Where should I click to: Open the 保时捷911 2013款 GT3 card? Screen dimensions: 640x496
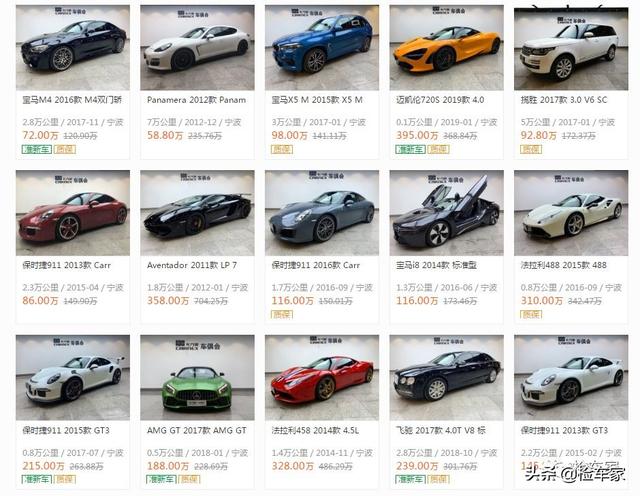pos(570,378)
